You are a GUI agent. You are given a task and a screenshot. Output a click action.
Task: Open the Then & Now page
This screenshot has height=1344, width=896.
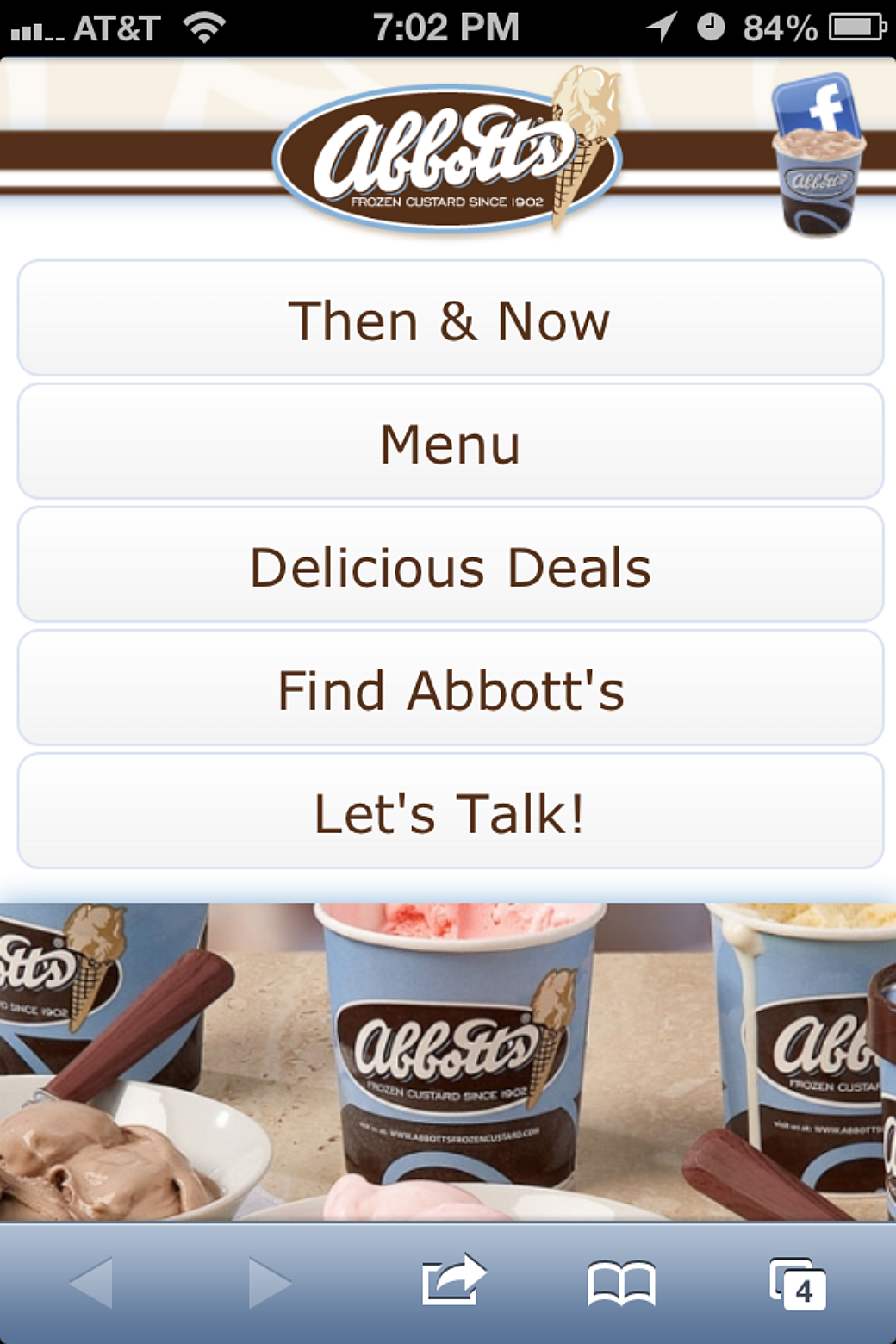[450, 320]
